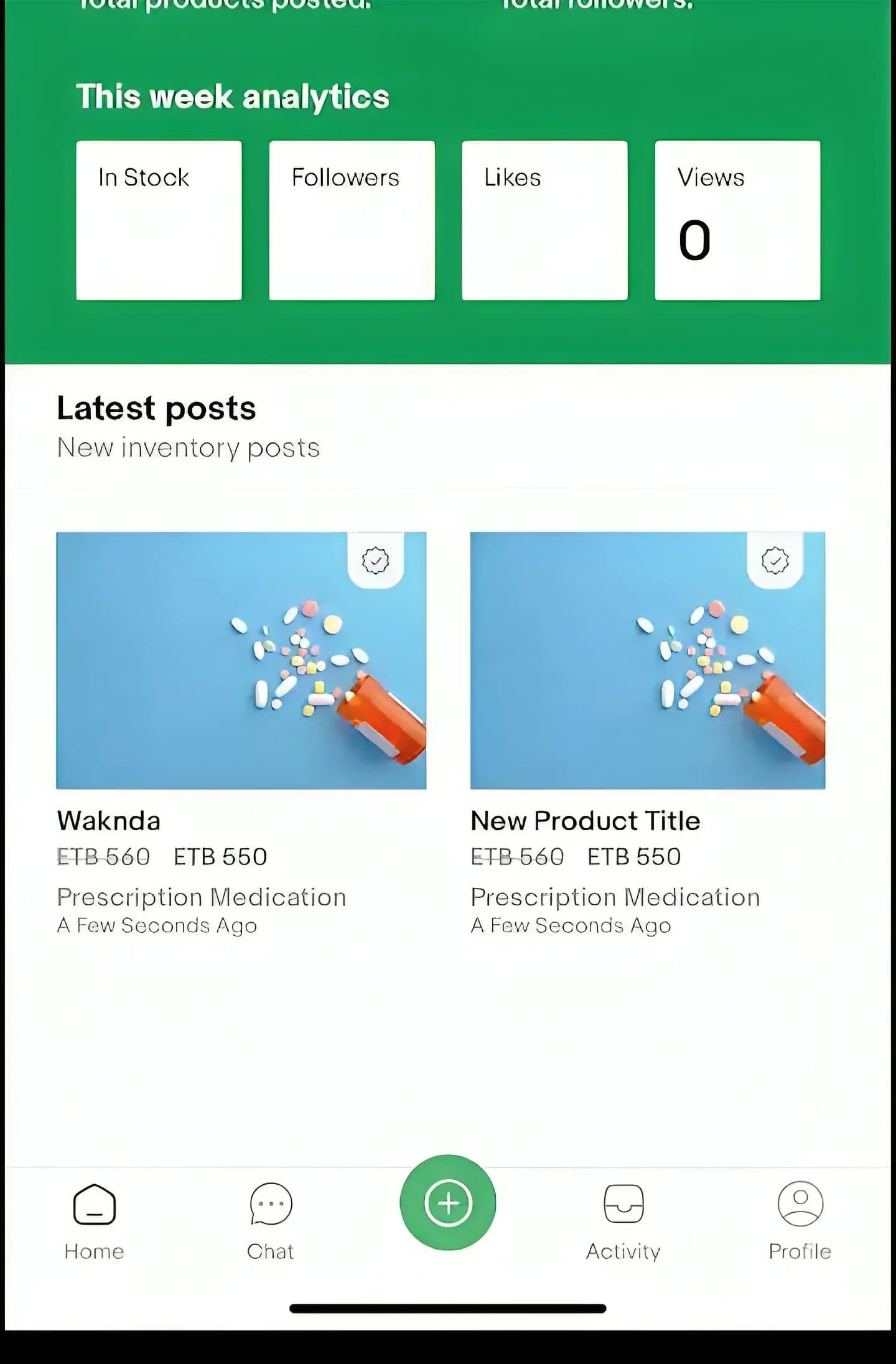This screenshot has height=1364, width=896.
Task: Tap the verified badge on New Product Title
Action: 775,561
